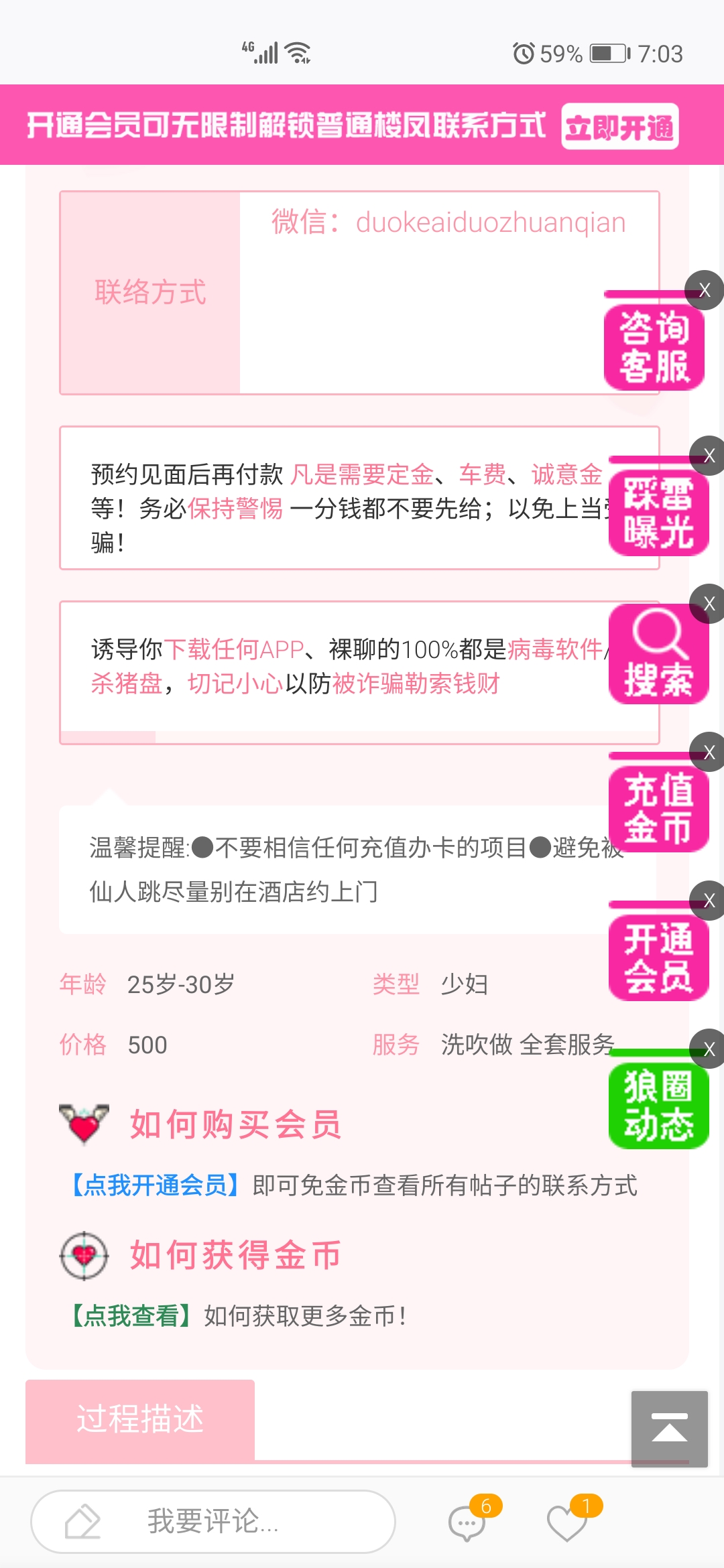Open the 咨询客服 floating button
This screenshot has height=1568, width=724.
(654, 347)
